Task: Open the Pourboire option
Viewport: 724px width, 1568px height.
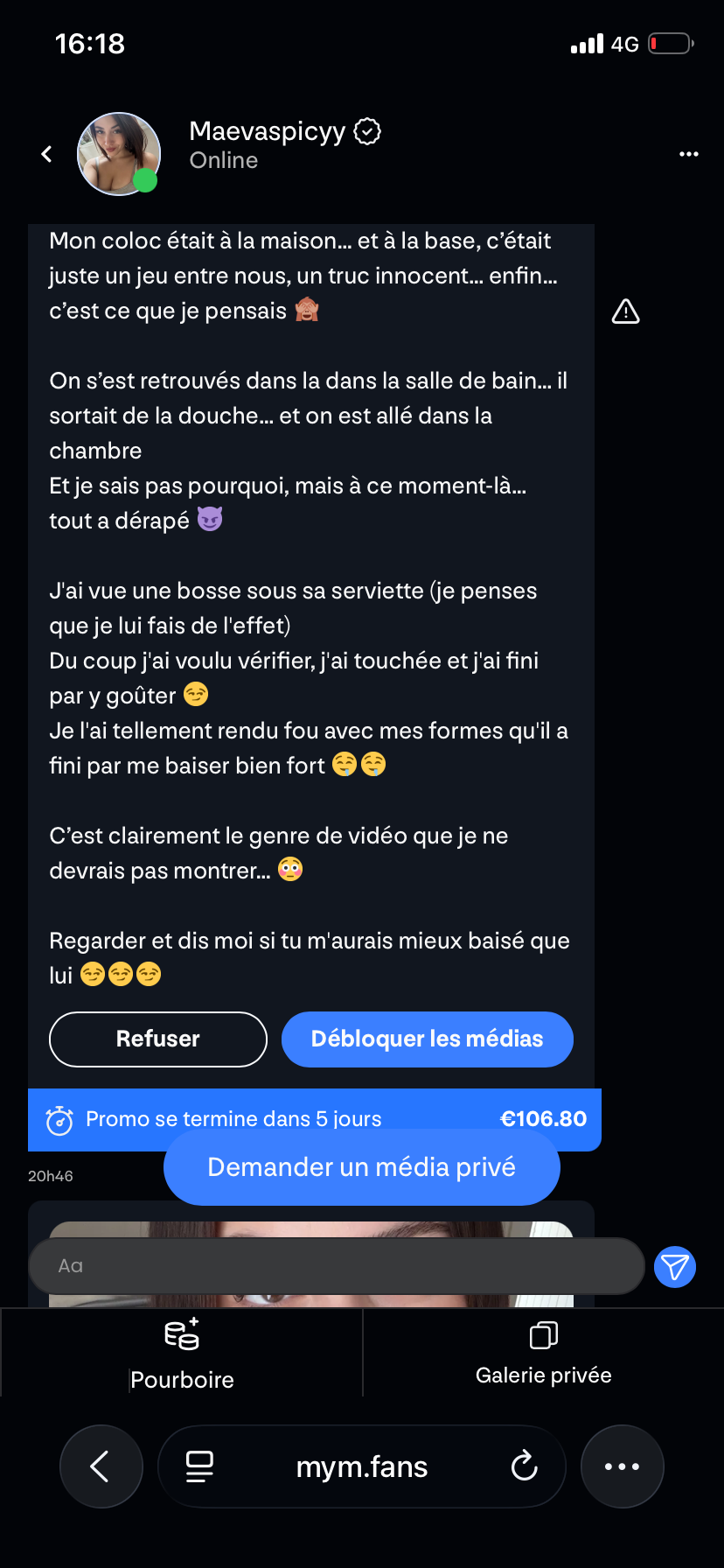Action: (182, 1353)
